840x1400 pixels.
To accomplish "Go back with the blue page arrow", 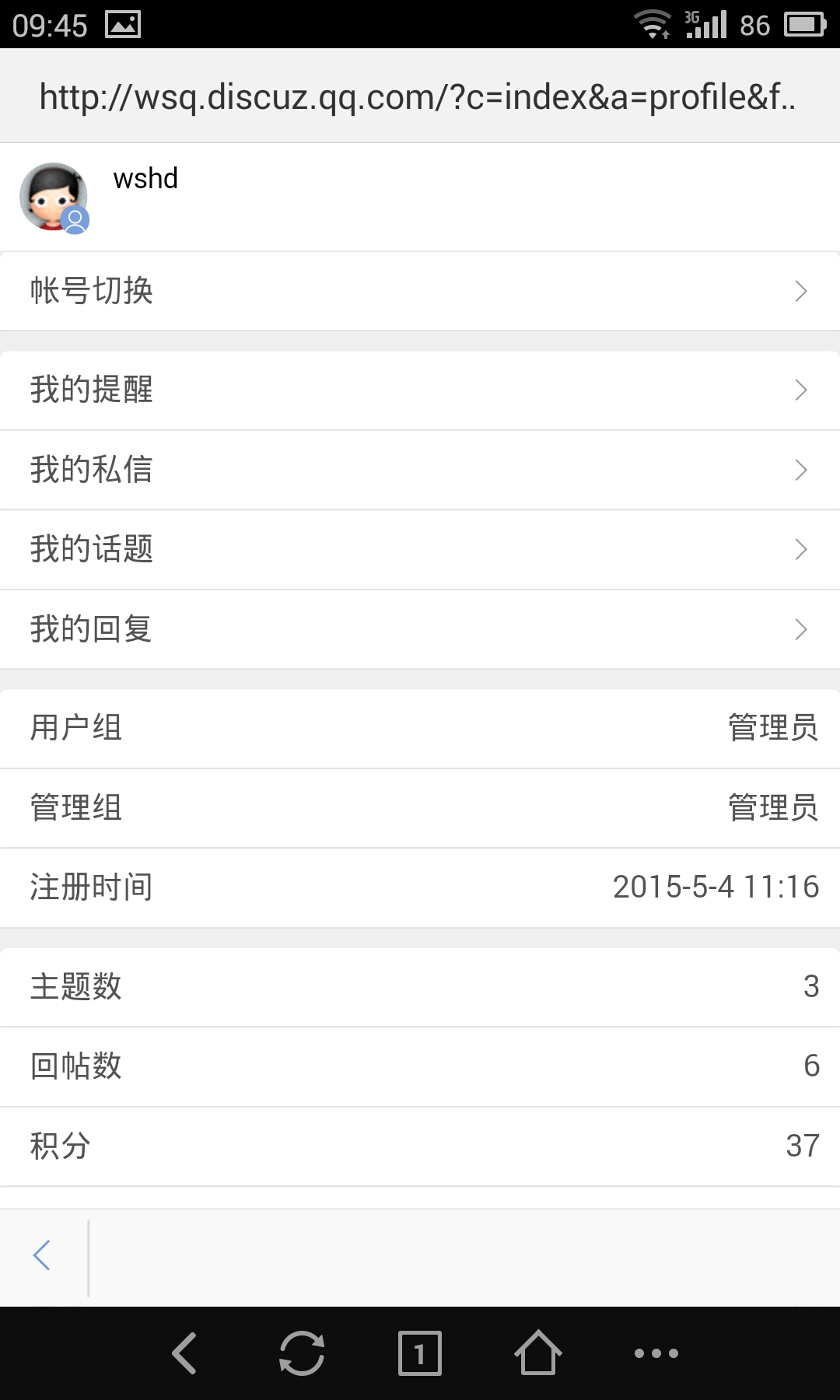I will (x=42, y=1255).
